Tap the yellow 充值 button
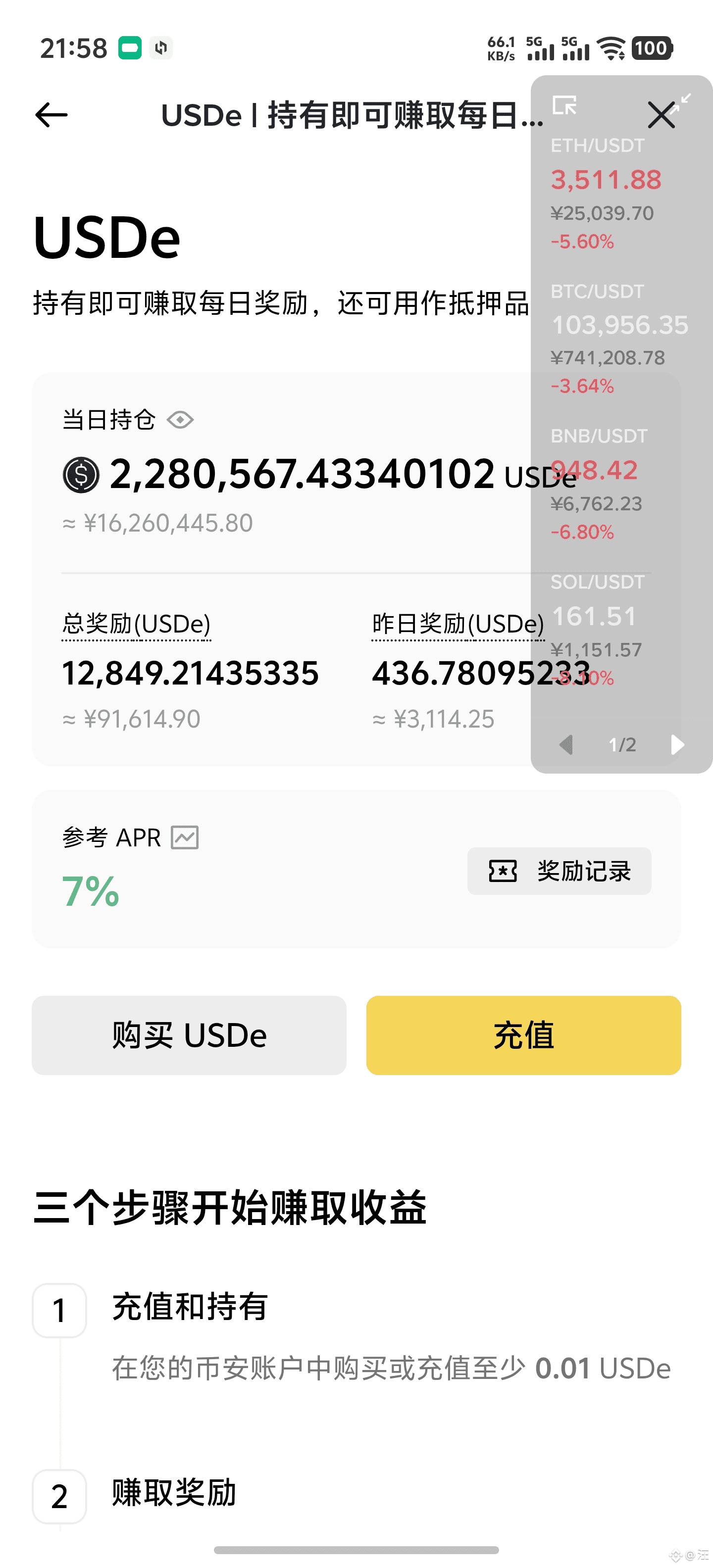This screenshot has height=1568, width=713. (x=523, y=1035)
